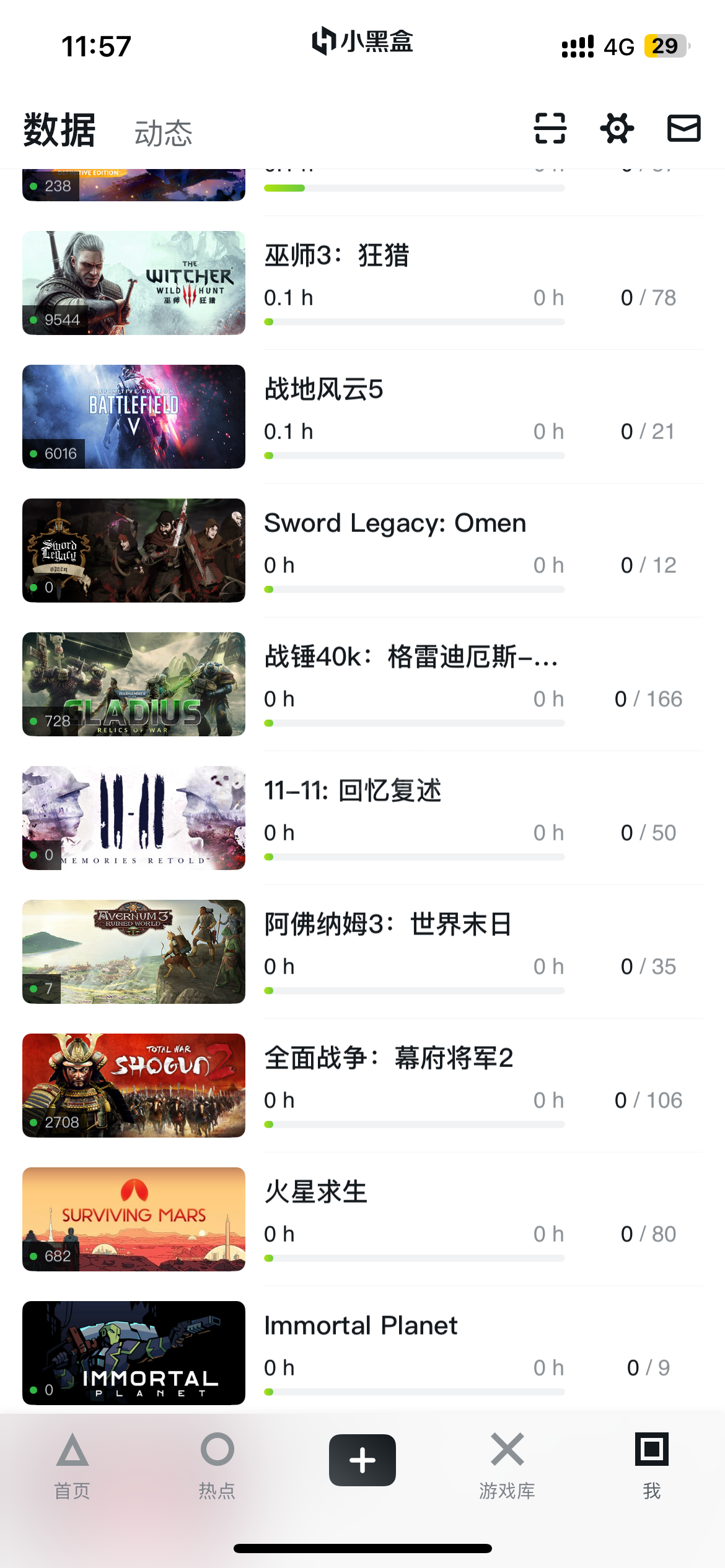View Immortal Planet details
725x1568 pixels.
(361, 1325)
